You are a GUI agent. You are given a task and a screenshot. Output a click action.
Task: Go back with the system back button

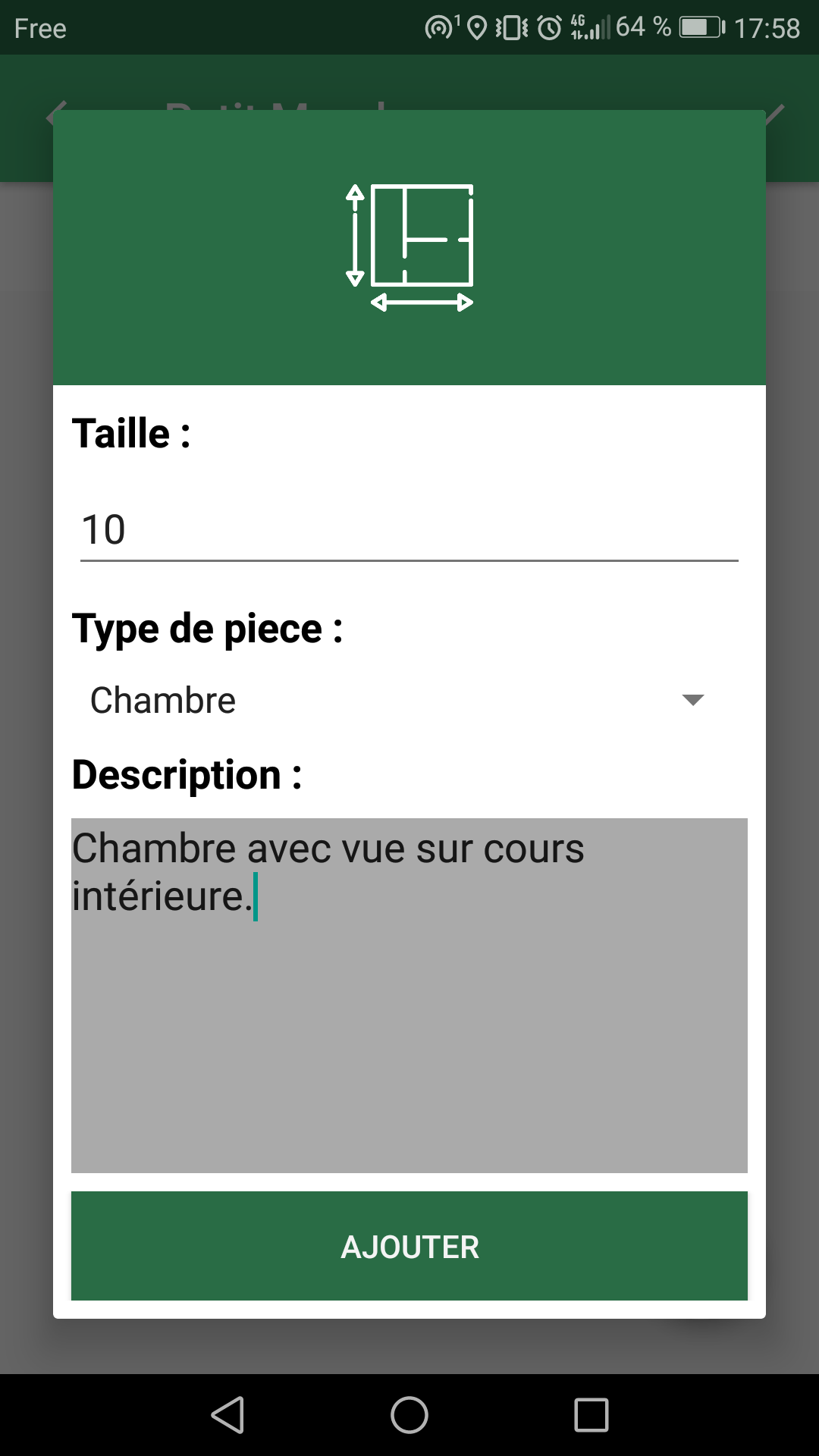[x=227, y=1415]
